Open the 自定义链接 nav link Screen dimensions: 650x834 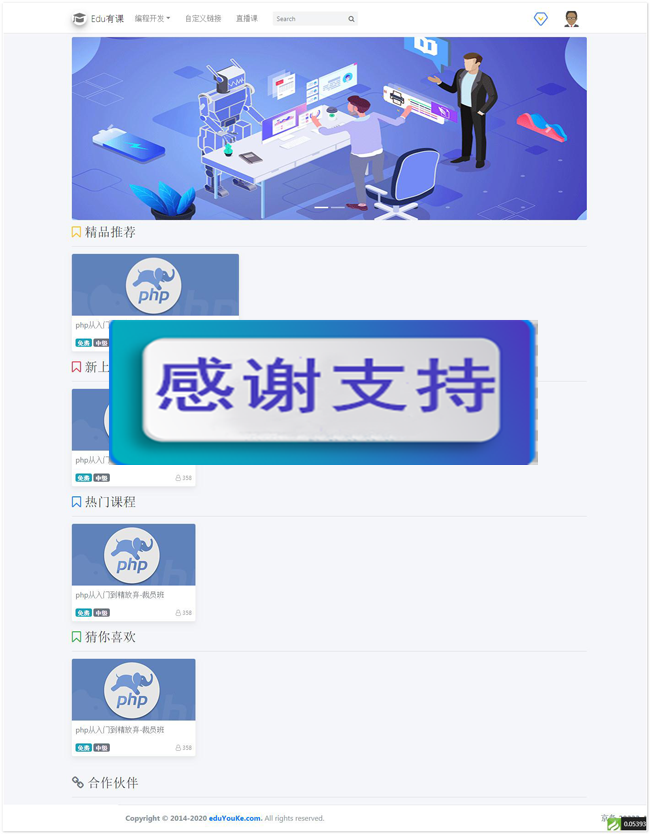(x=203, y=19)
